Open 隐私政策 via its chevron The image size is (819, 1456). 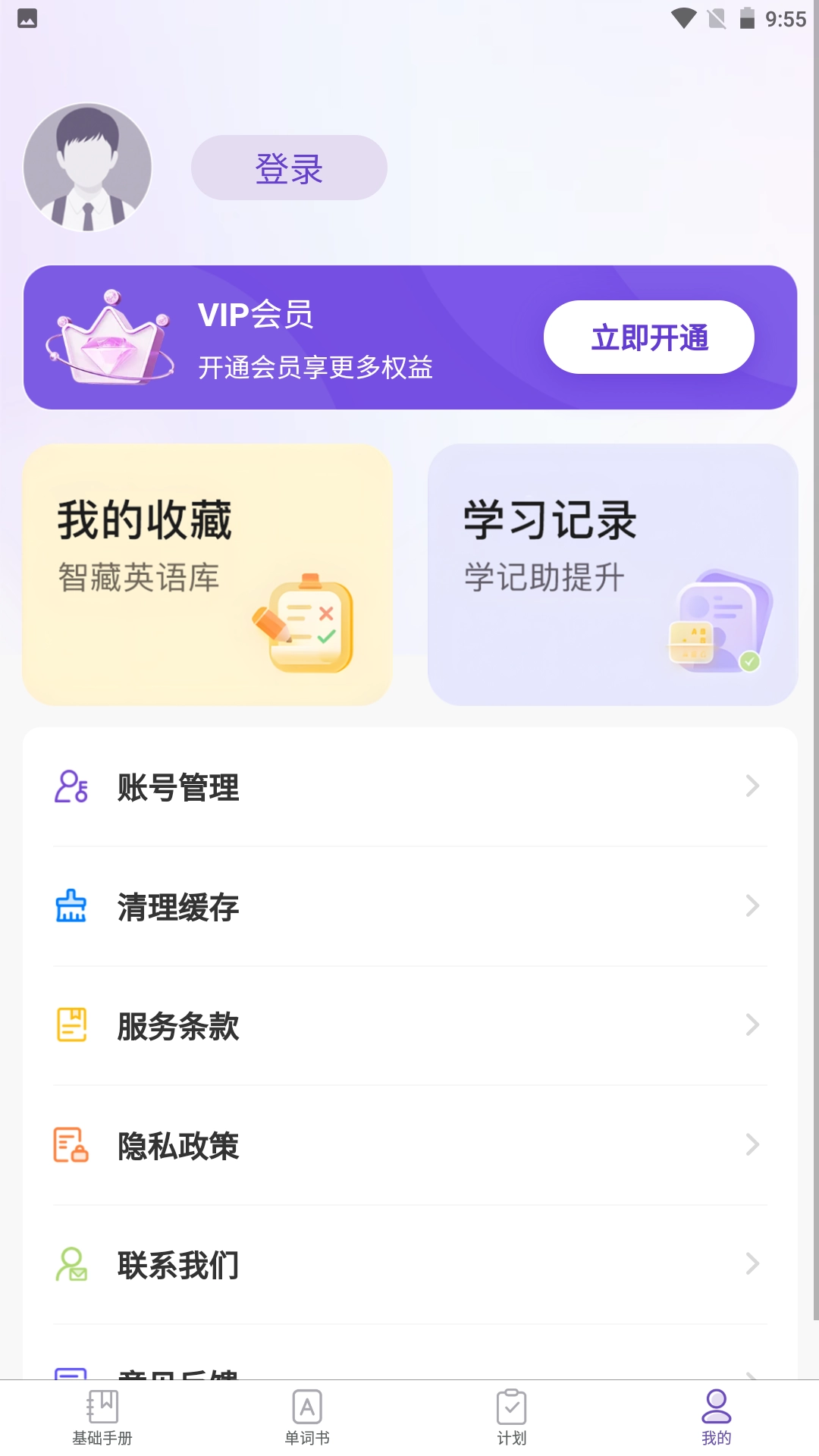[x=752, y=1145]
